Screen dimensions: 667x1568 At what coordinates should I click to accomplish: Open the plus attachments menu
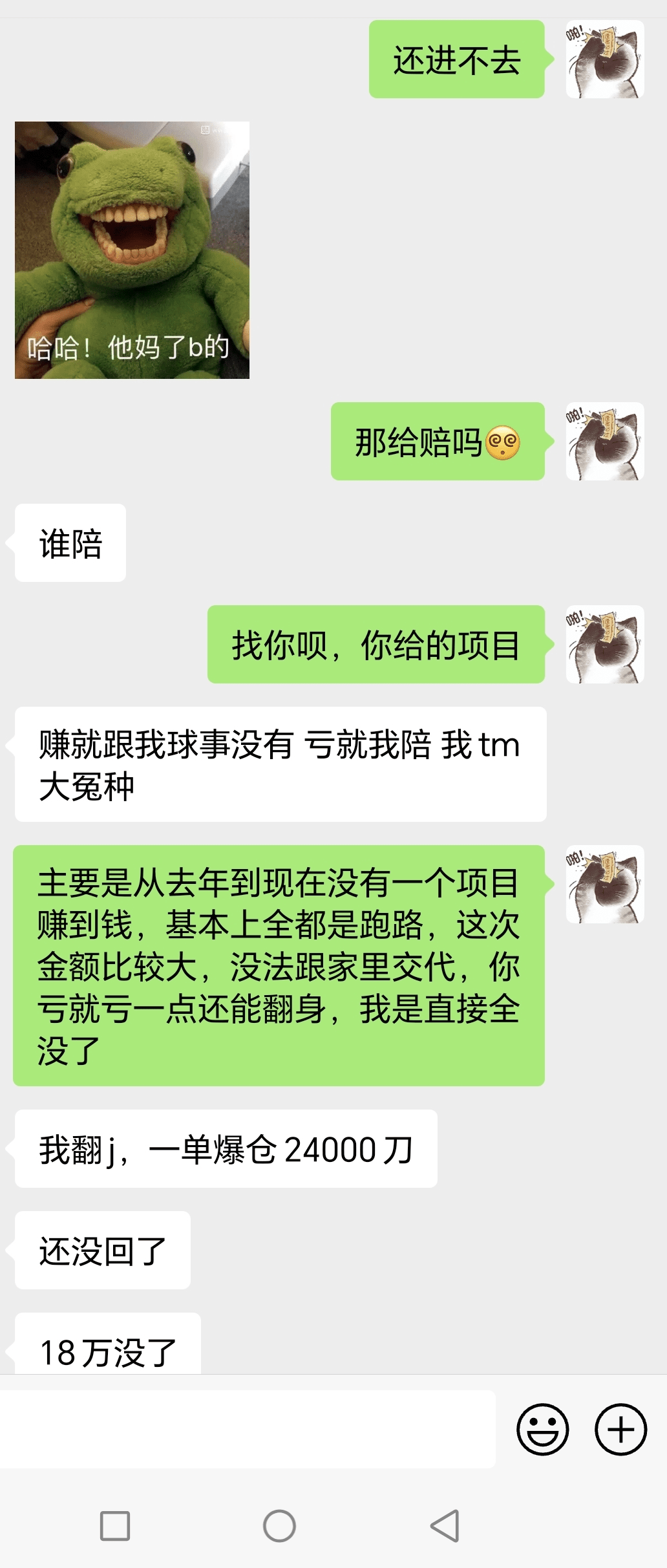(x=620, y=1429)
